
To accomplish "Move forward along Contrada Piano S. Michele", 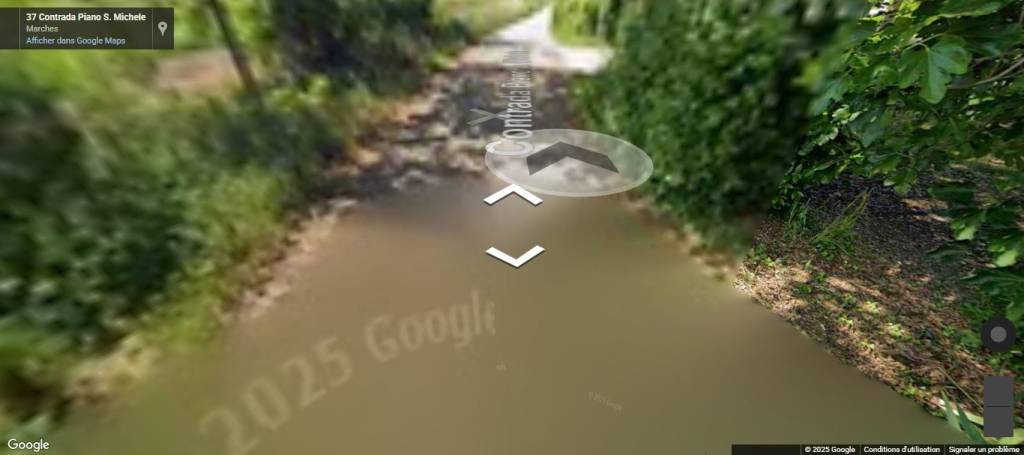I will pos(513,195).
